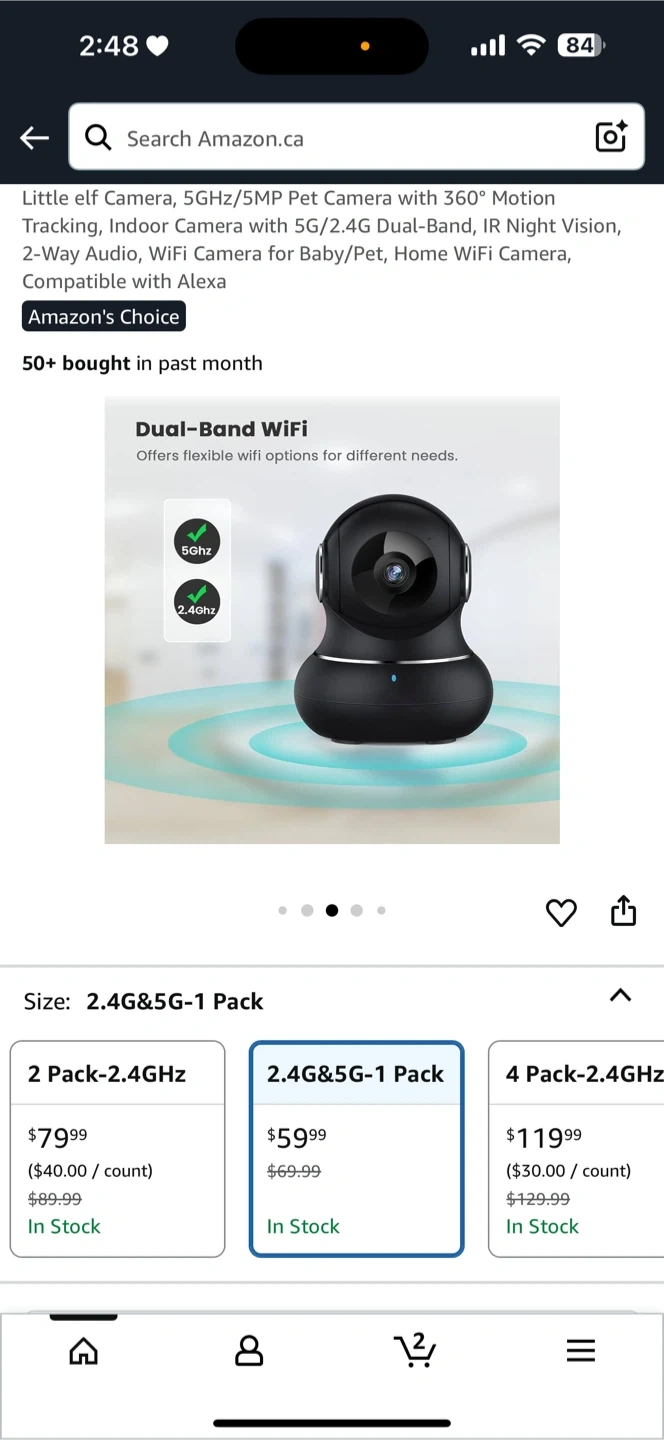Choose the 2.4G&5G-1 Pack option

pyautogui.click(x=356, y=1149)
